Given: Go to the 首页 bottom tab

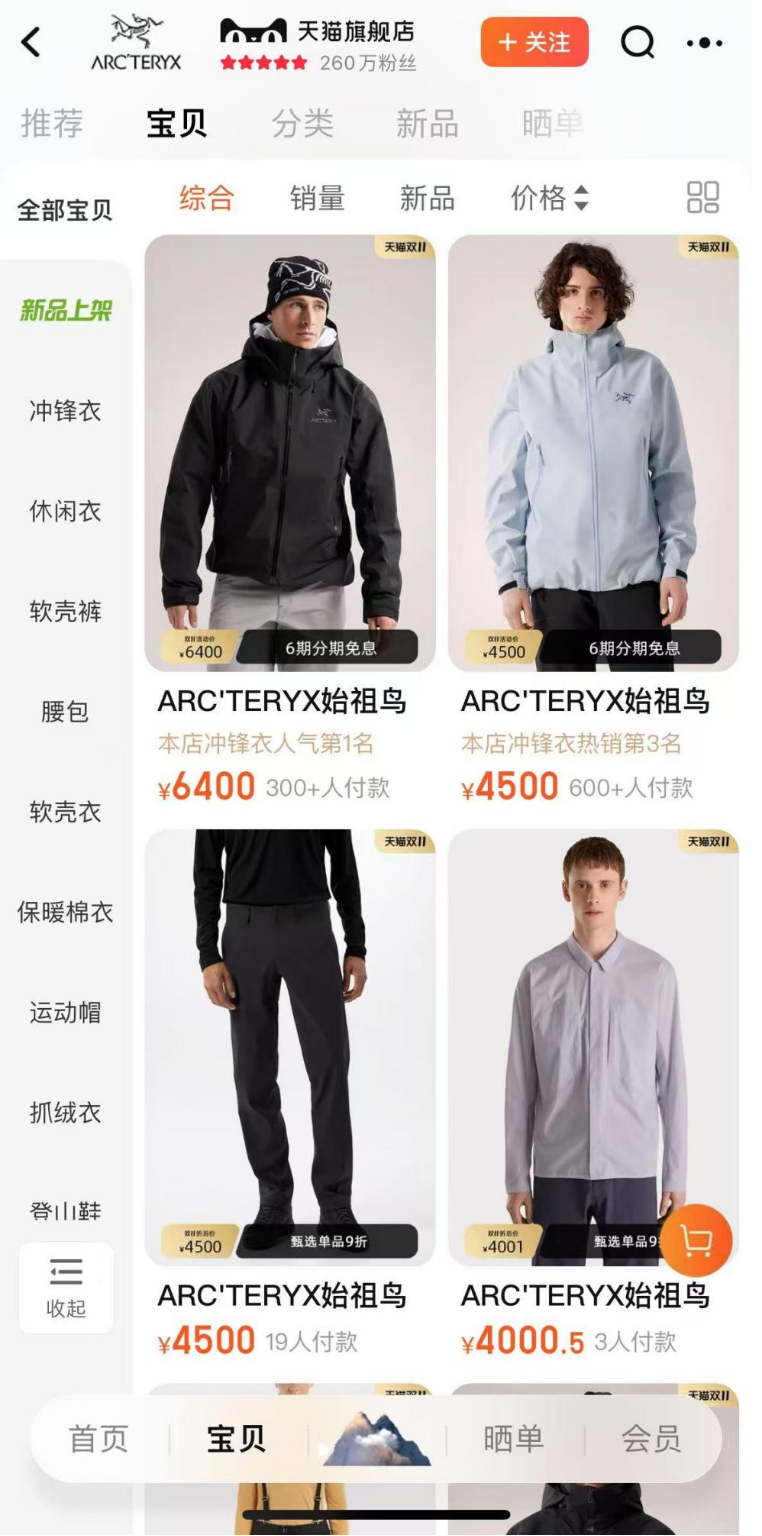Looking at the screenshot, I should pos(98,1439).
